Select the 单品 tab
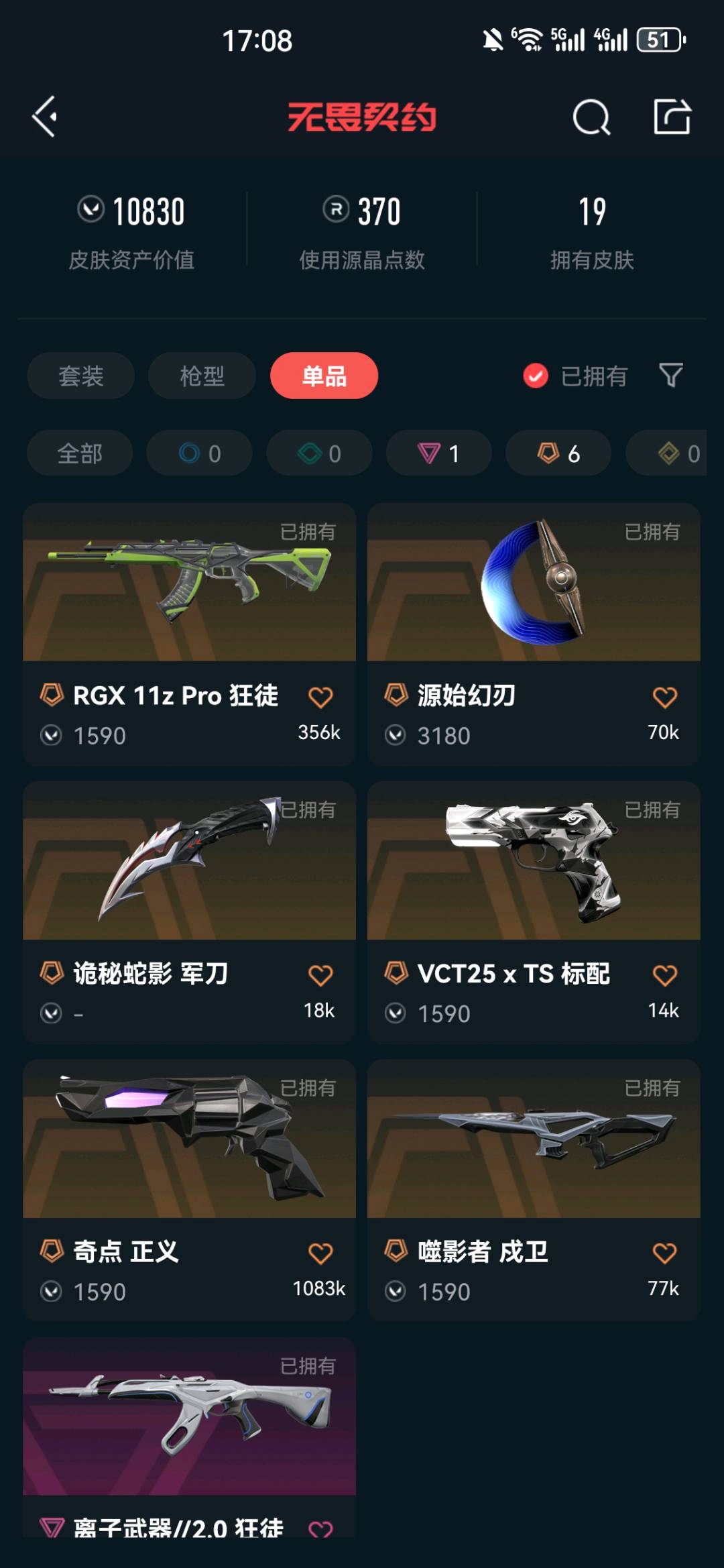 [324, 376]
